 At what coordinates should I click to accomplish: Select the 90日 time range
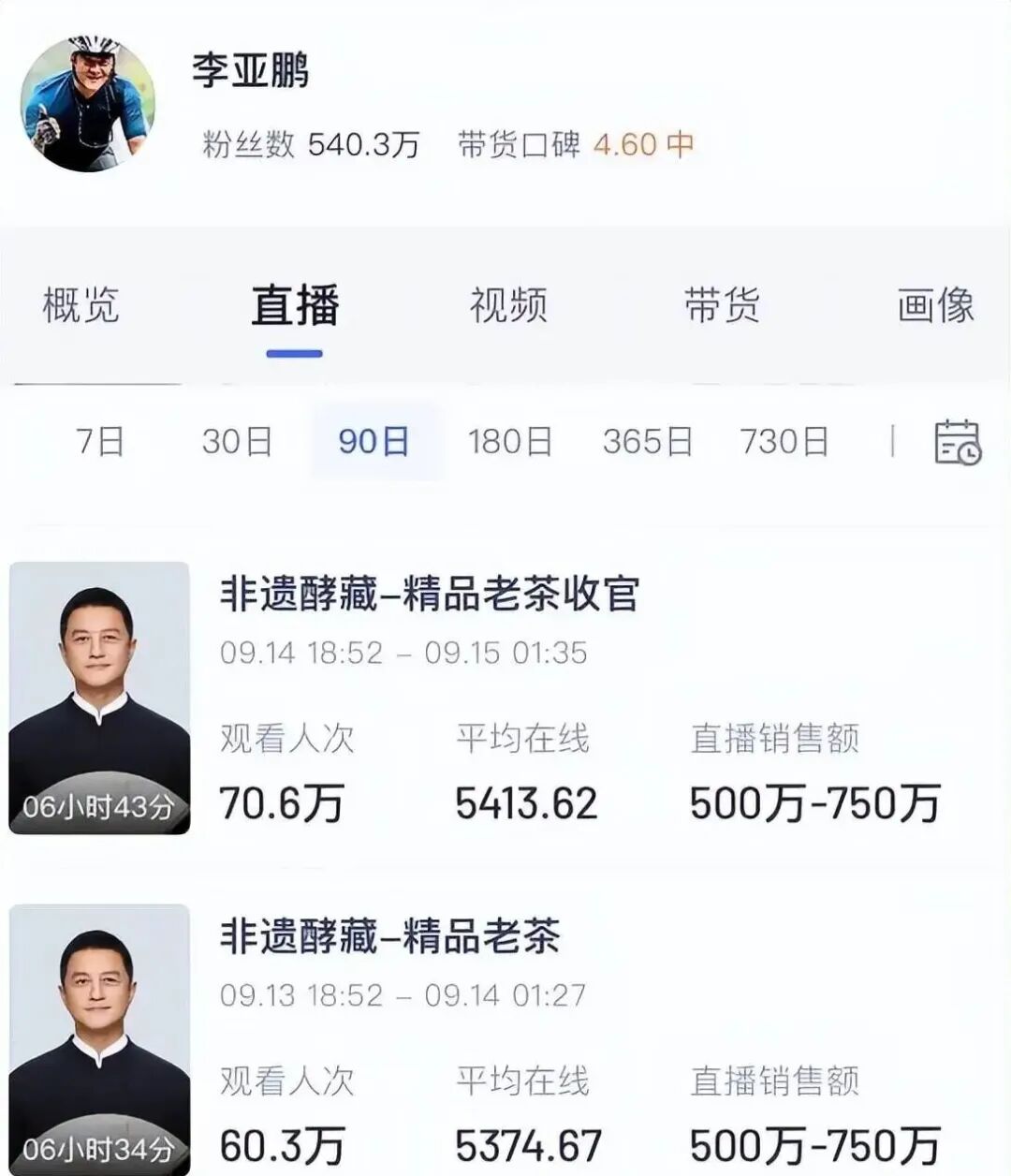click(x=374, y=440)
